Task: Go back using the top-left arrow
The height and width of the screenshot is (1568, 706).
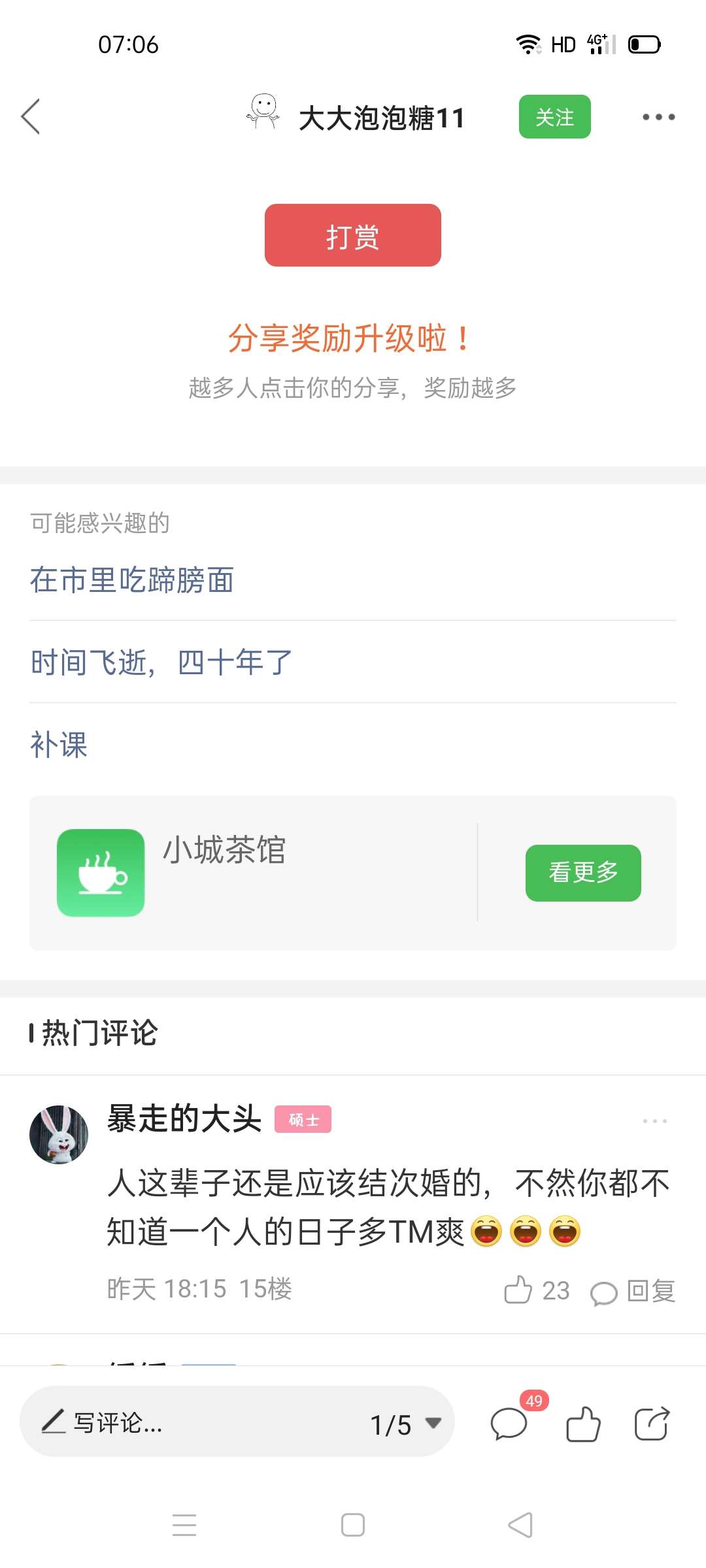Action: 31,117
